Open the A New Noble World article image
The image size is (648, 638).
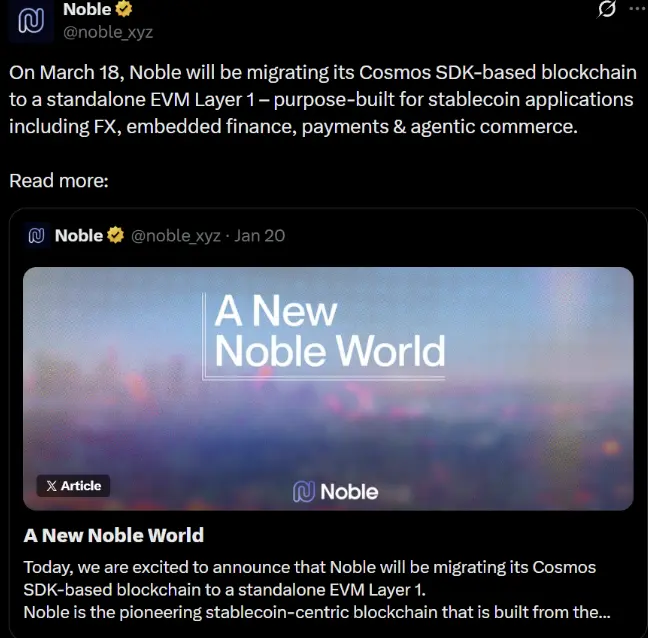click(328, 388)
